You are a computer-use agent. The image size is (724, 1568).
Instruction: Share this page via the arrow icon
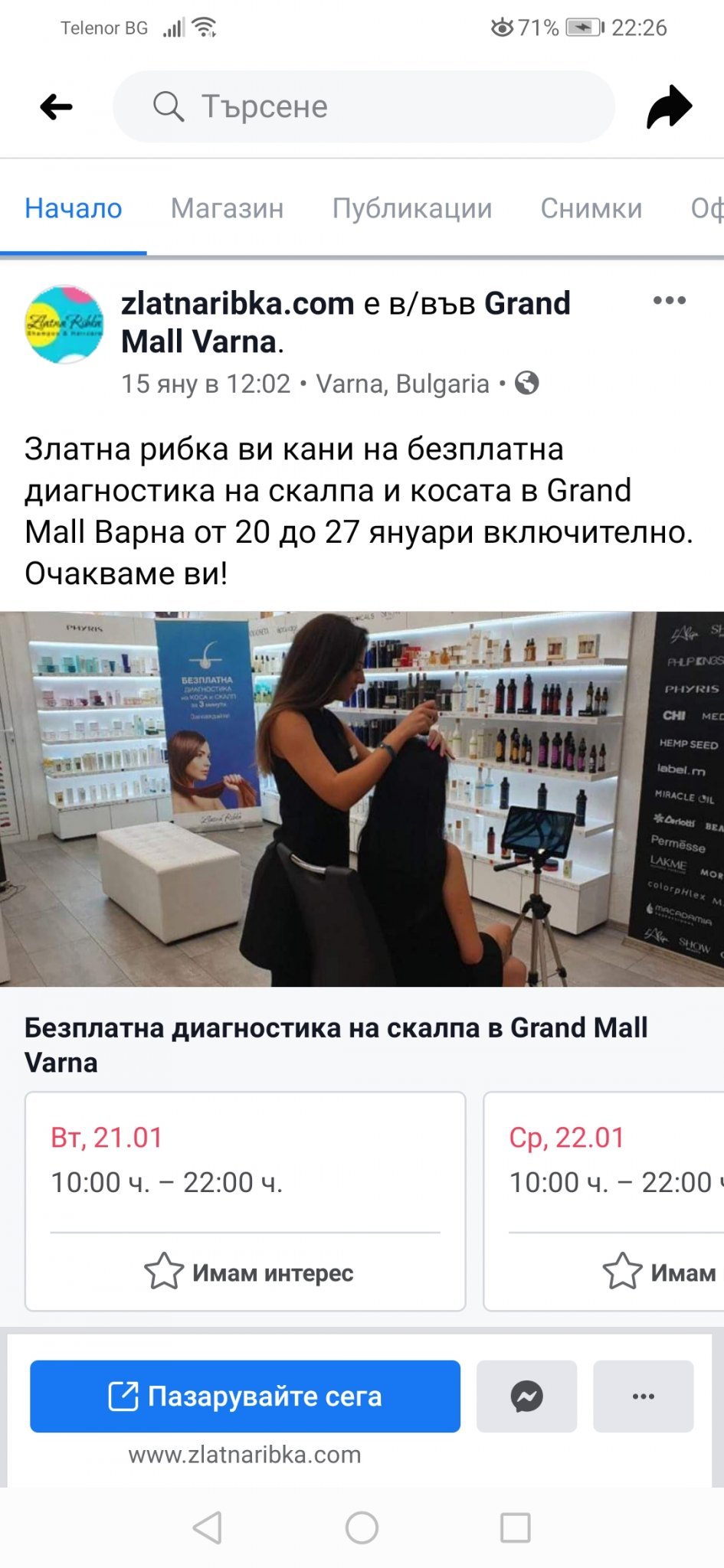669,106
